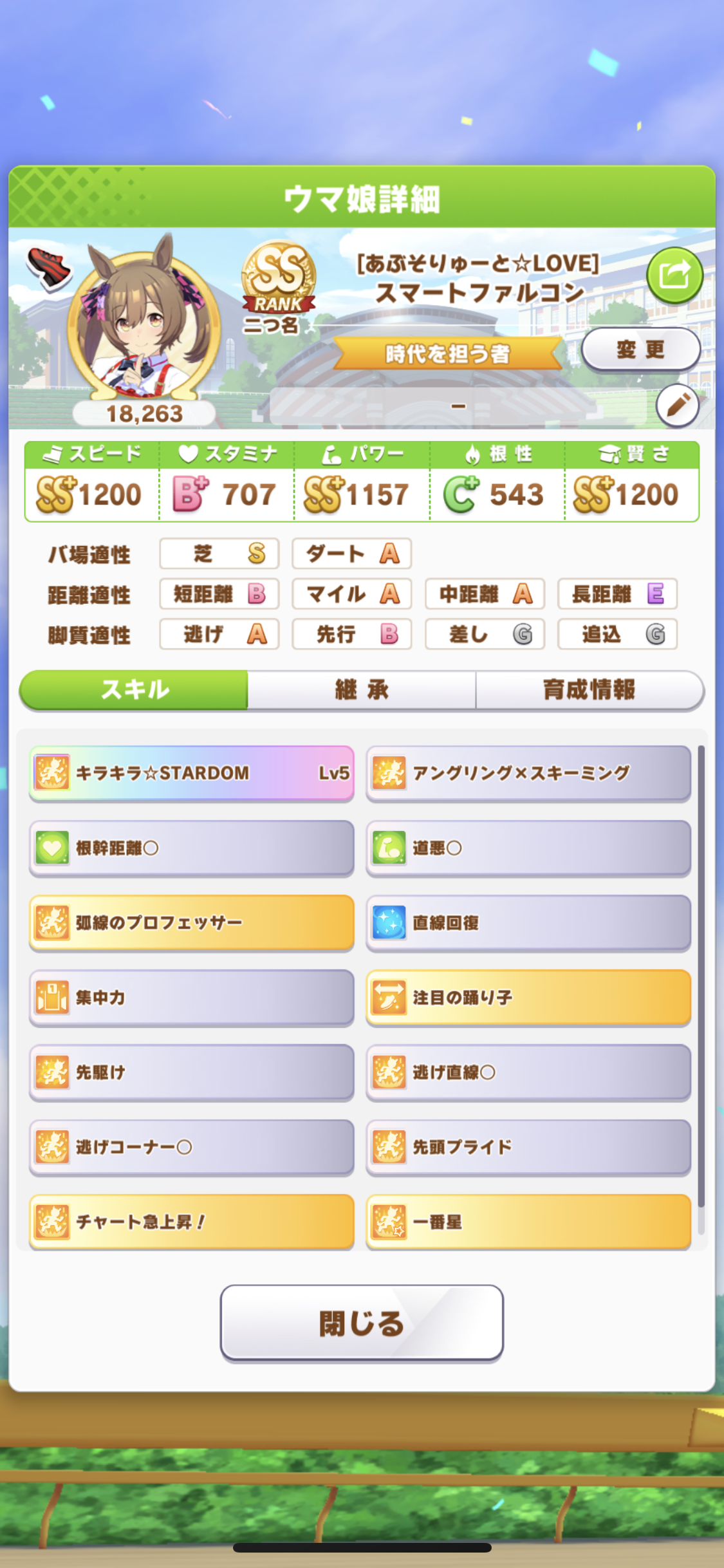Viewport: 724px width, 1568px height.
Task: Share this Uma Musume details screen
Action: pyautogui.click(x=674, y=275)
